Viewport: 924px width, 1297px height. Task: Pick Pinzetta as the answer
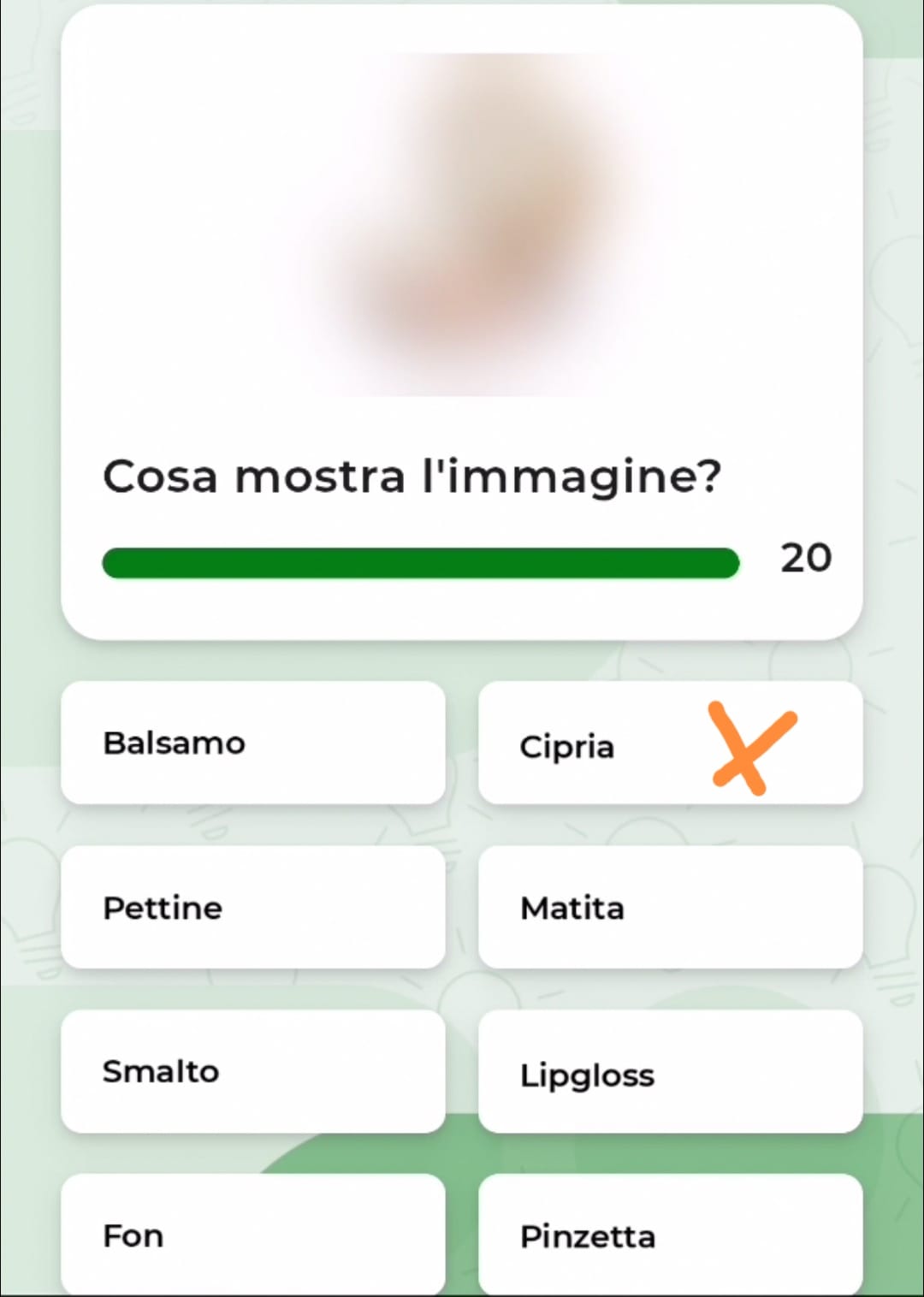tap(670, 1235)
